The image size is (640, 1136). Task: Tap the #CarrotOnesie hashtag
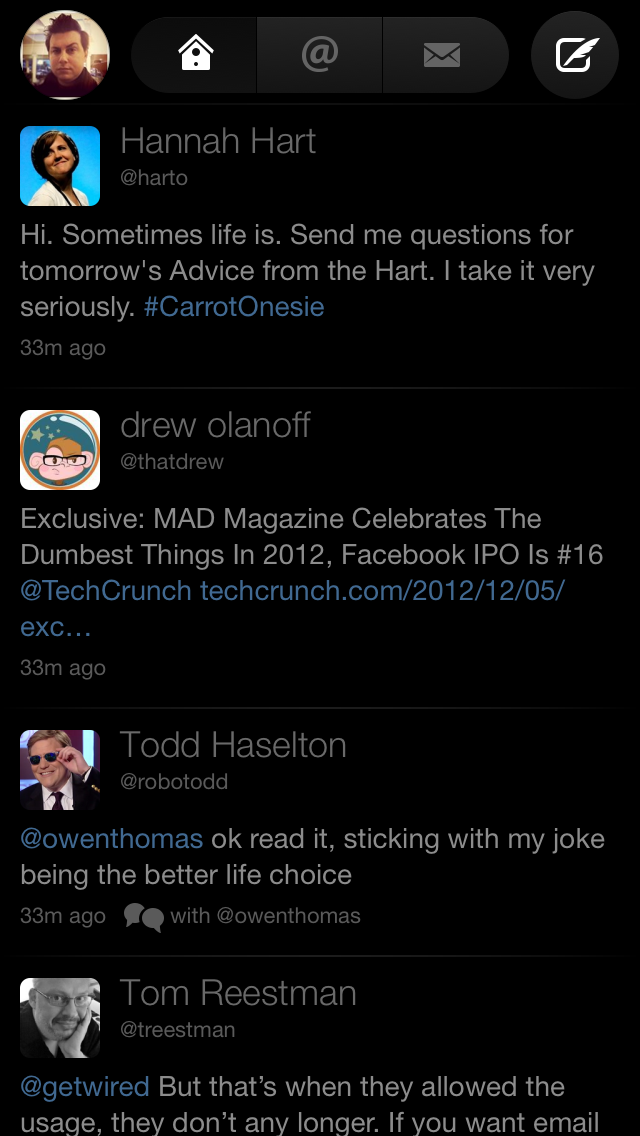click(x=234, y=307)
